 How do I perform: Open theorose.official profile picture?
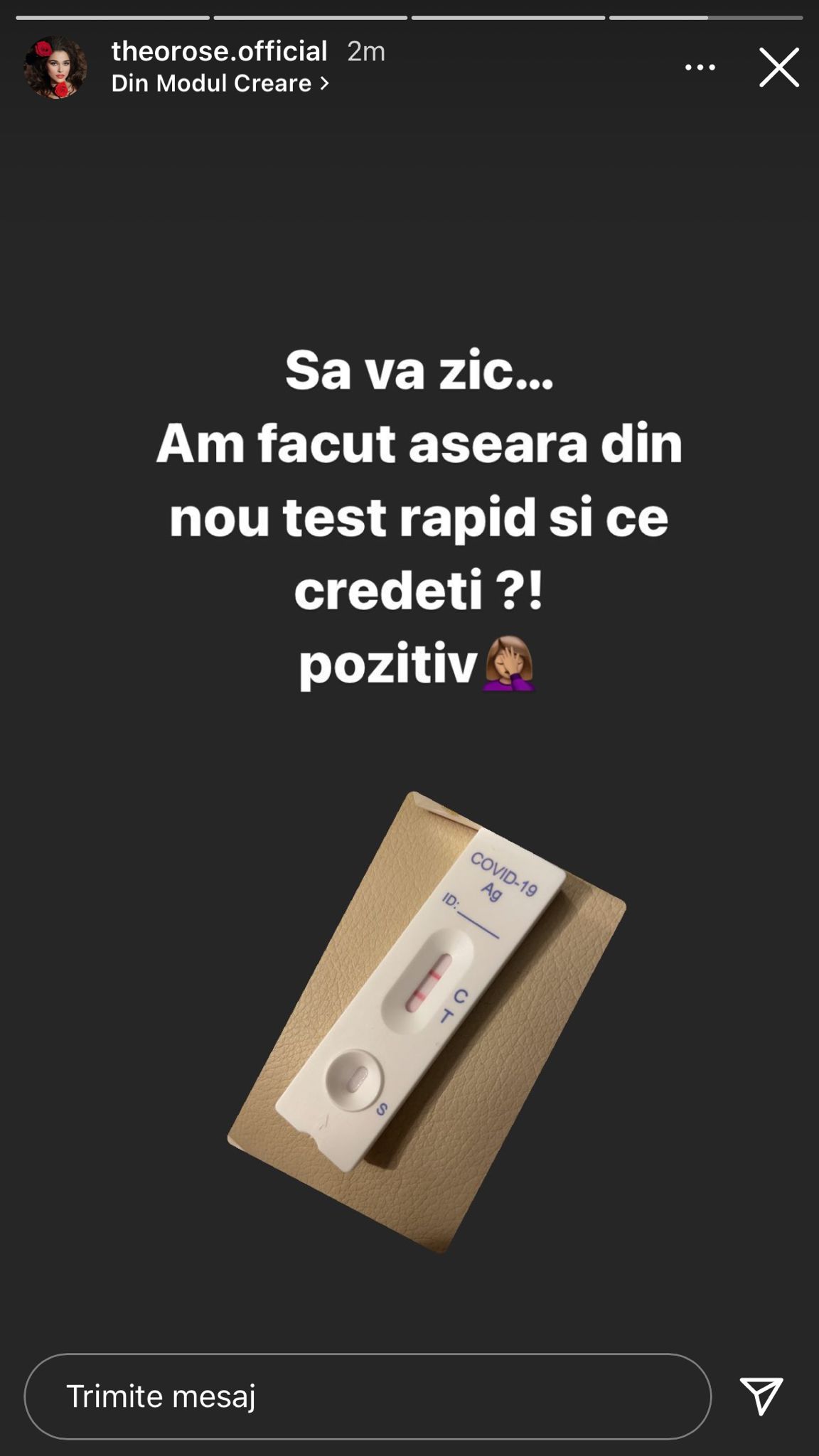[55, 68]
